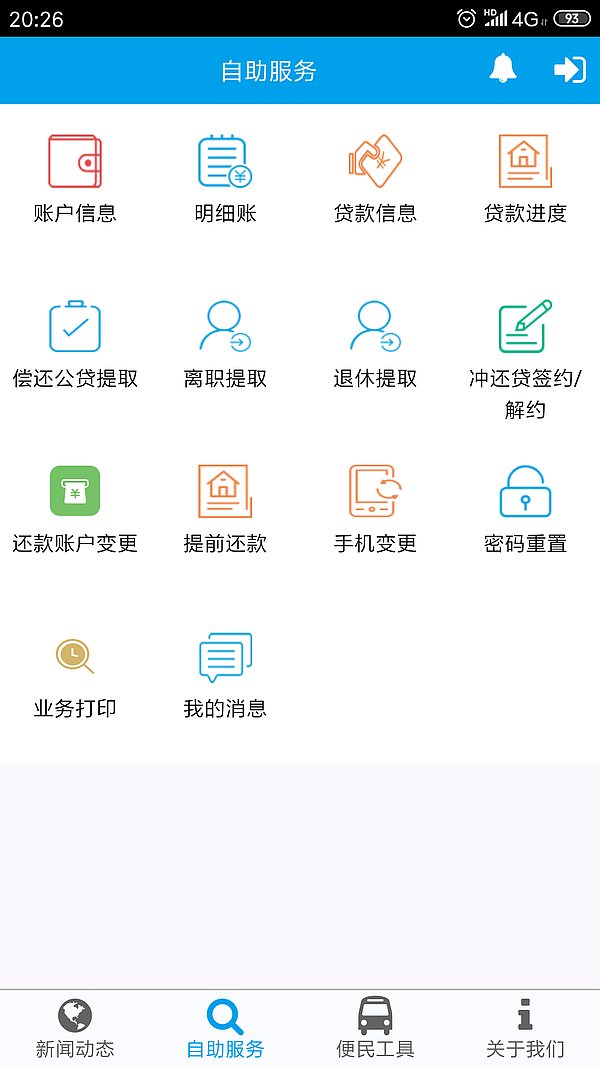Open 账户信息 account info

(x=75, y=180)
